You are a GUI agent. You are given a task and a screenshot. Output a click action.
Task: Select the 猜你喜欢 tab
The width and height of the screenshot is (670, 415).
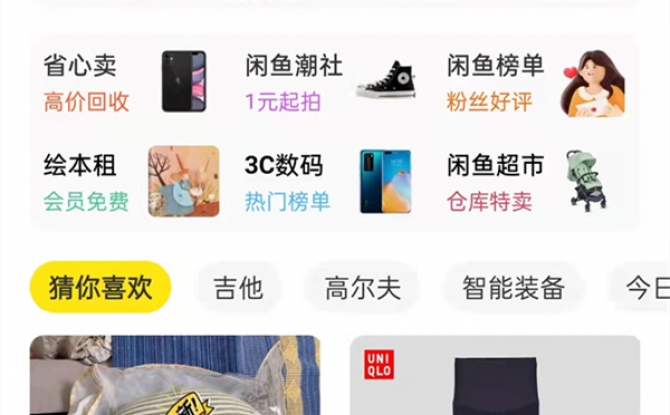click(100, 288)
